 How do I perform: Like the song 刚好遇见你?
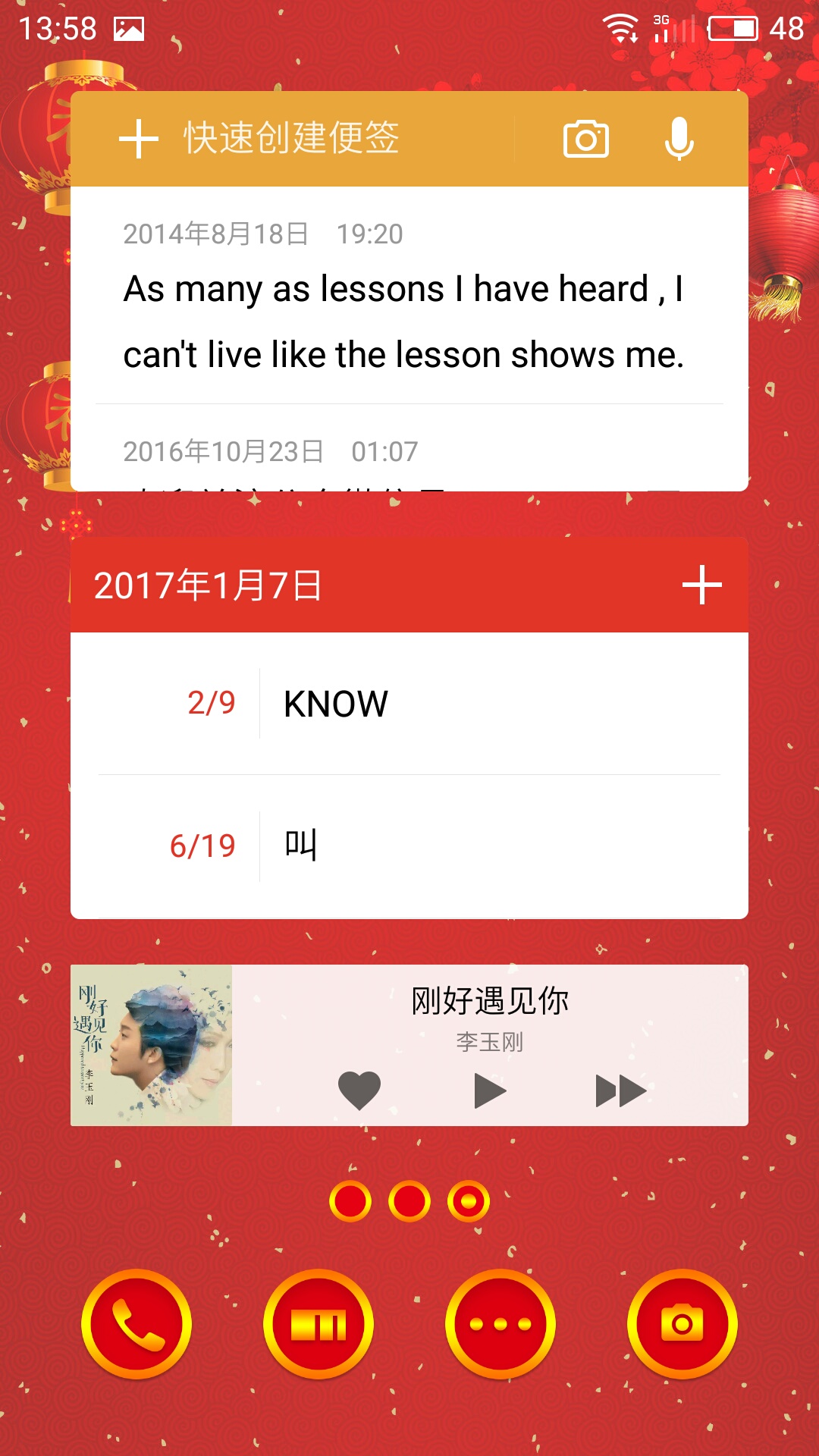point(359,1090)
